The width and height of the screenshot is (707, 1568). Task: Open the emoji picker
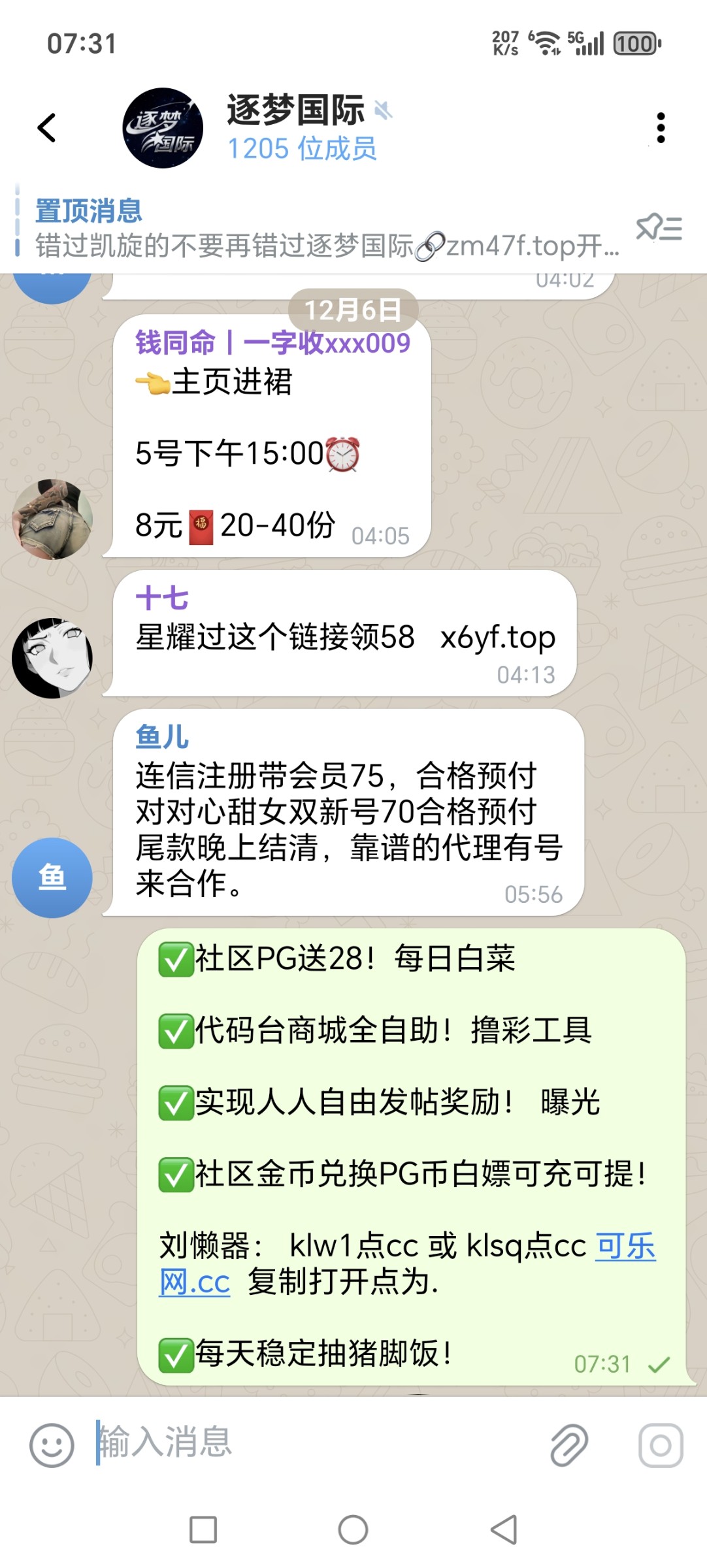pos(52,1445)
